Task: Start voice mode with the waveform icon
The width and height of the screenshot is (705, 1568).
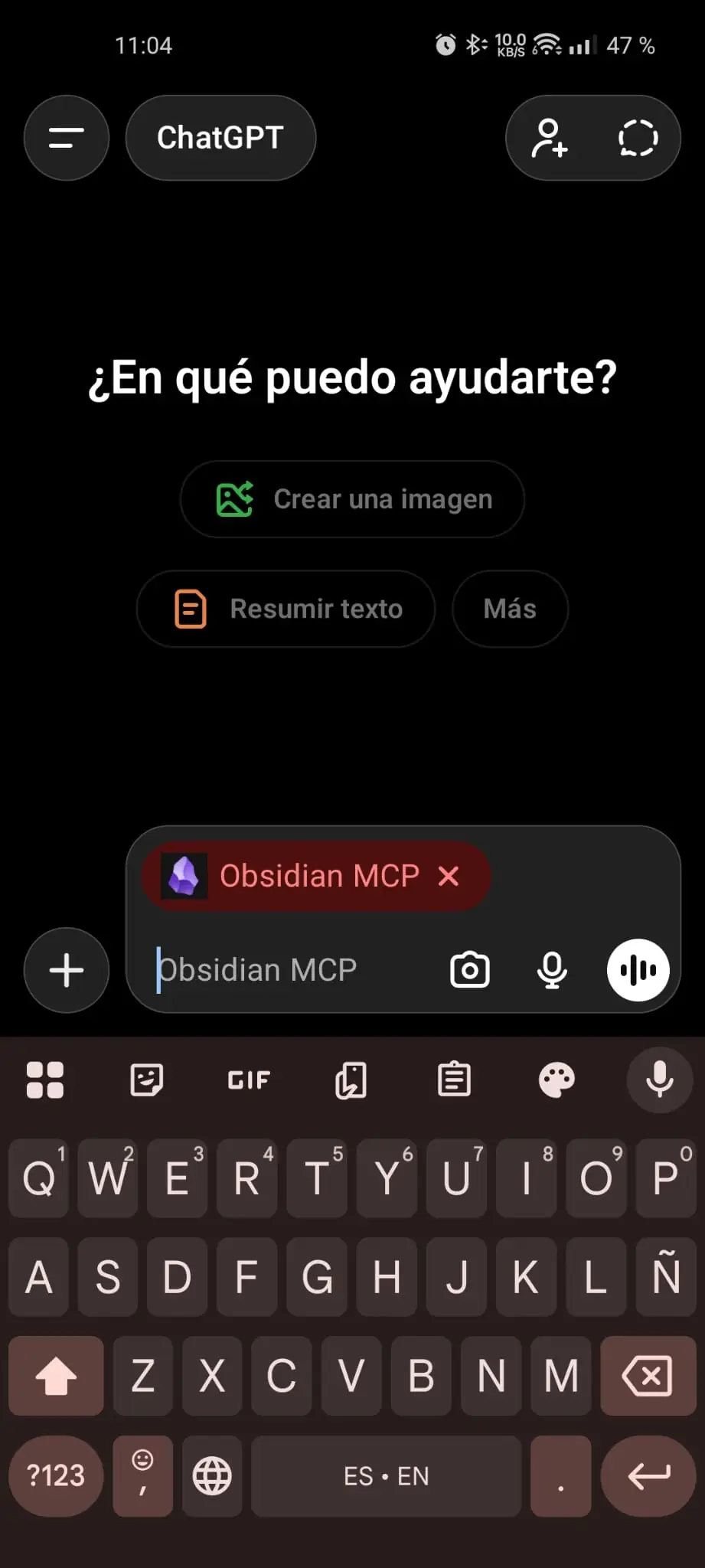Action: tap(638, 969)
